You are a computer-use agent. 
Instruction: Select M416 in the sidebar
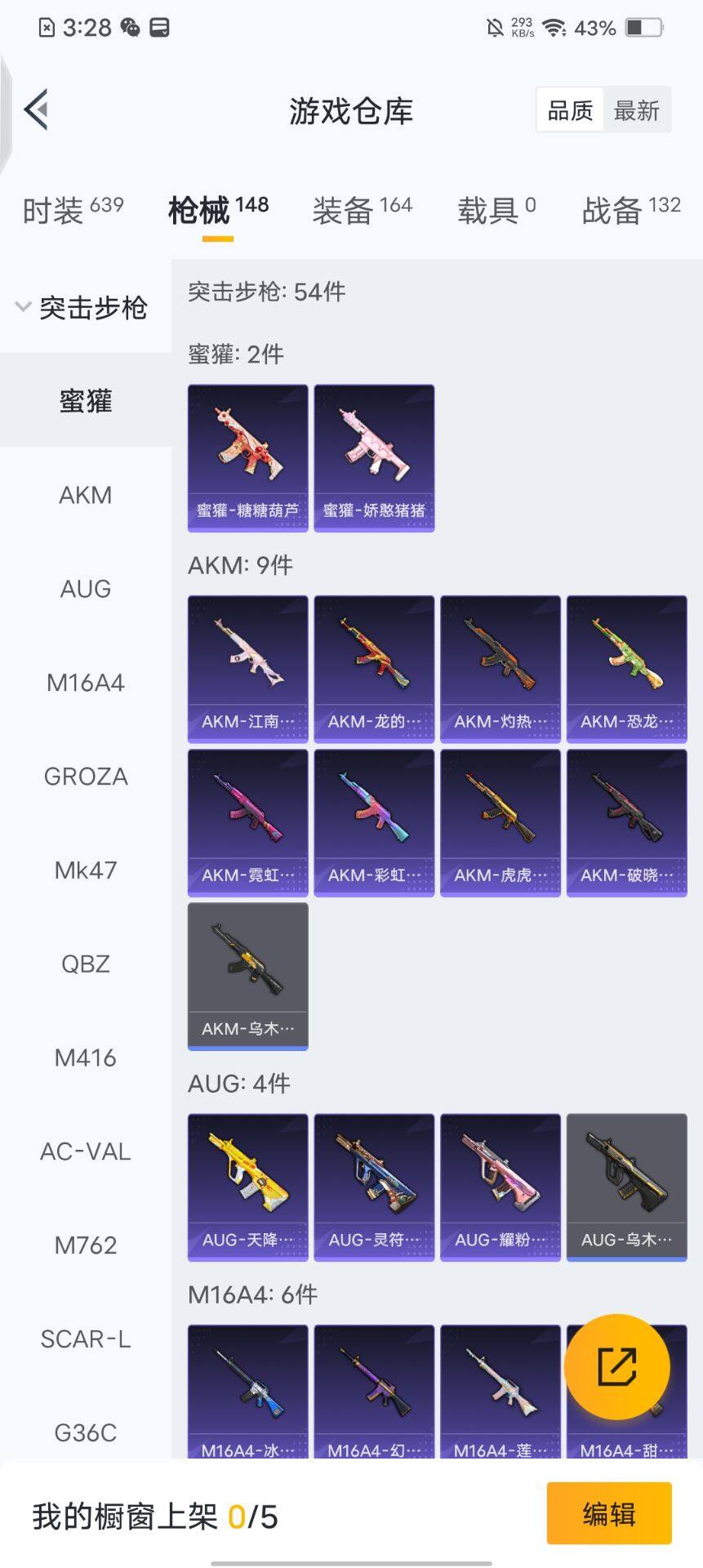tap(86, 1058)
